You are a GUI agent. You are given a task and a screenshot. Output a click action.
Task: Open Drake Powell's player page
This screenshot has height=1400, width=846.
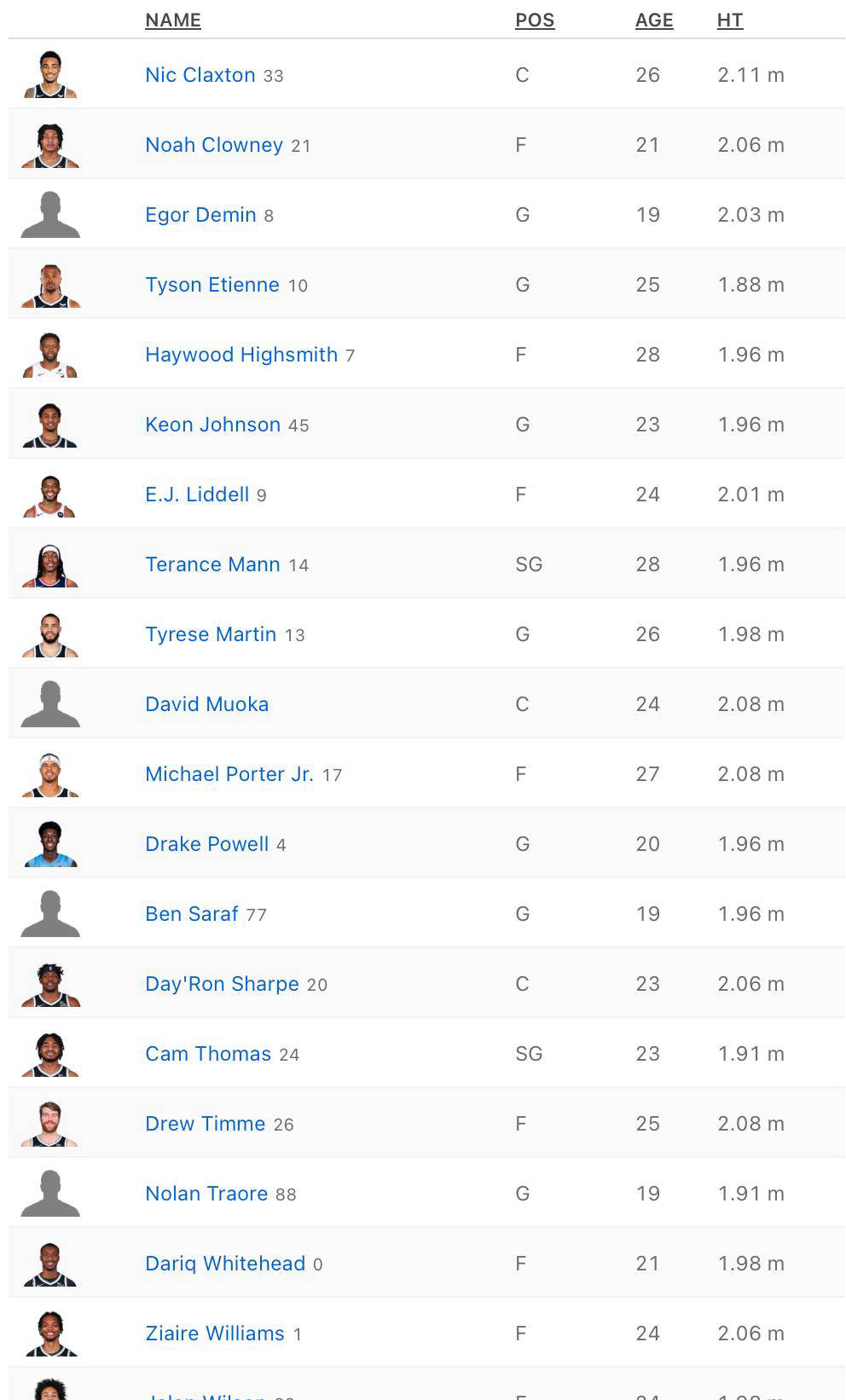[207, 844]
